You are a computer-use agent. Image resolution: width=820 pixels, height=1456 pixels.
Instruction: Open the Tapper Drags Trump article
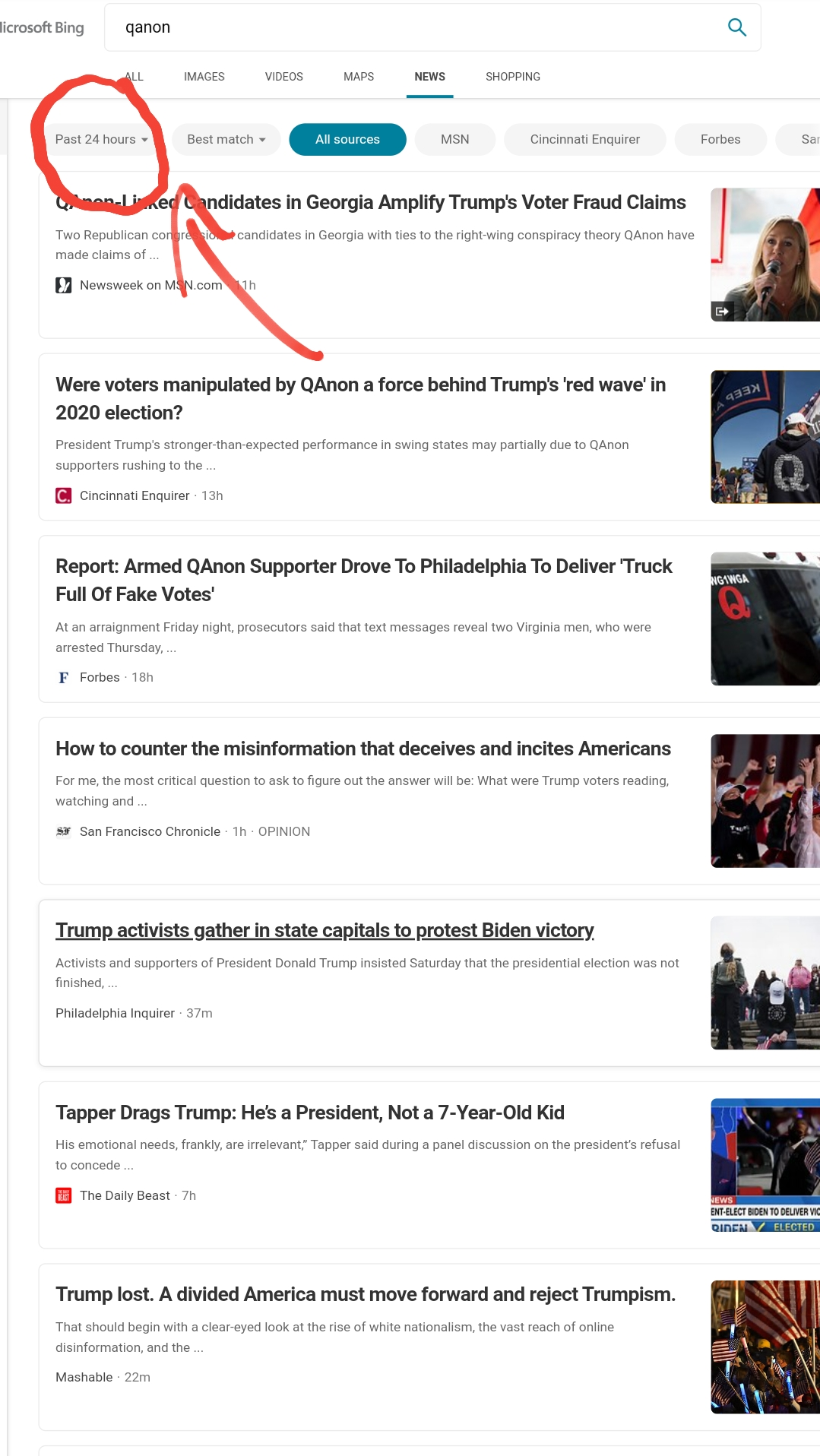pyautogui.click(x=309, y=1113)
